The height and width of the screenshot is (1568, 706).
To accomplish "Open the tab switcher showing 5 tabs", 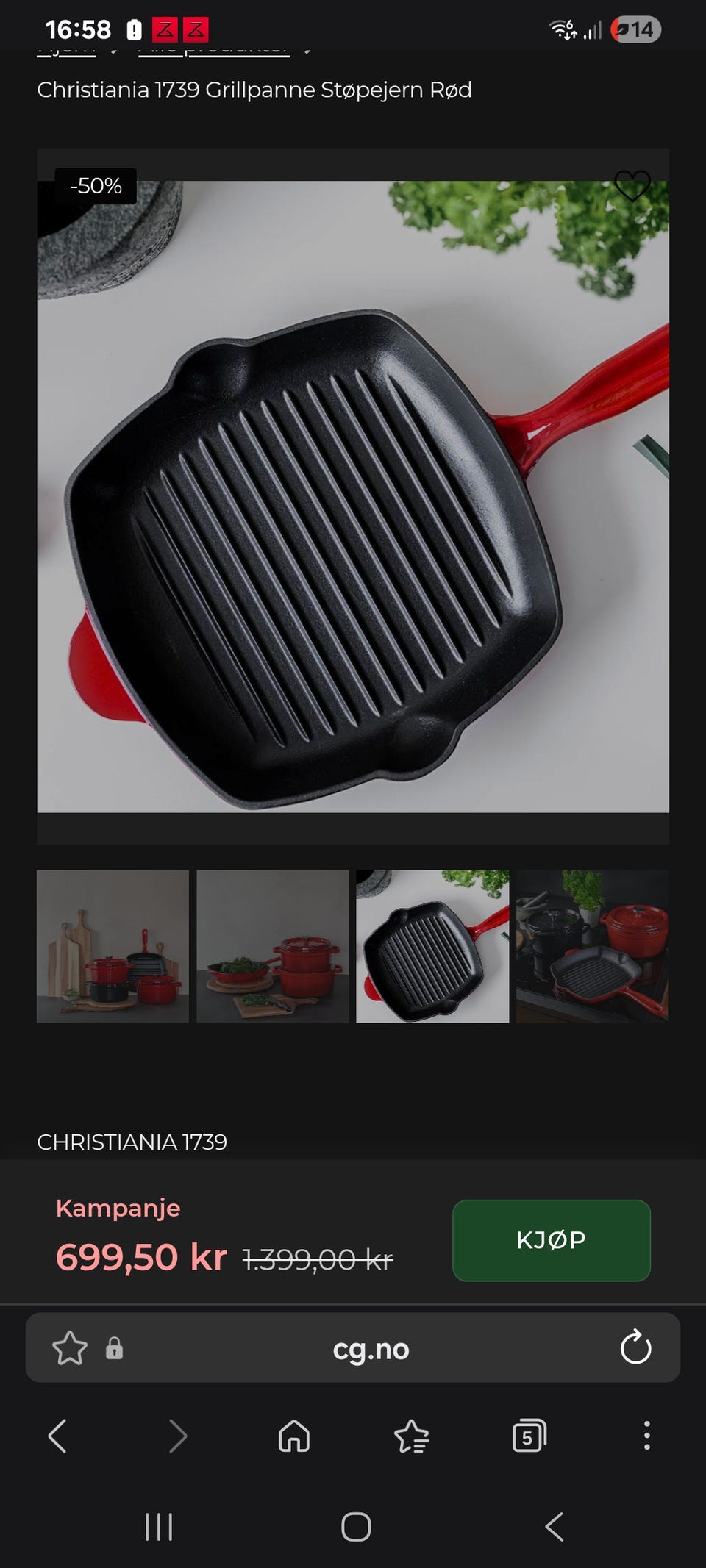I will click(529, 1436).
